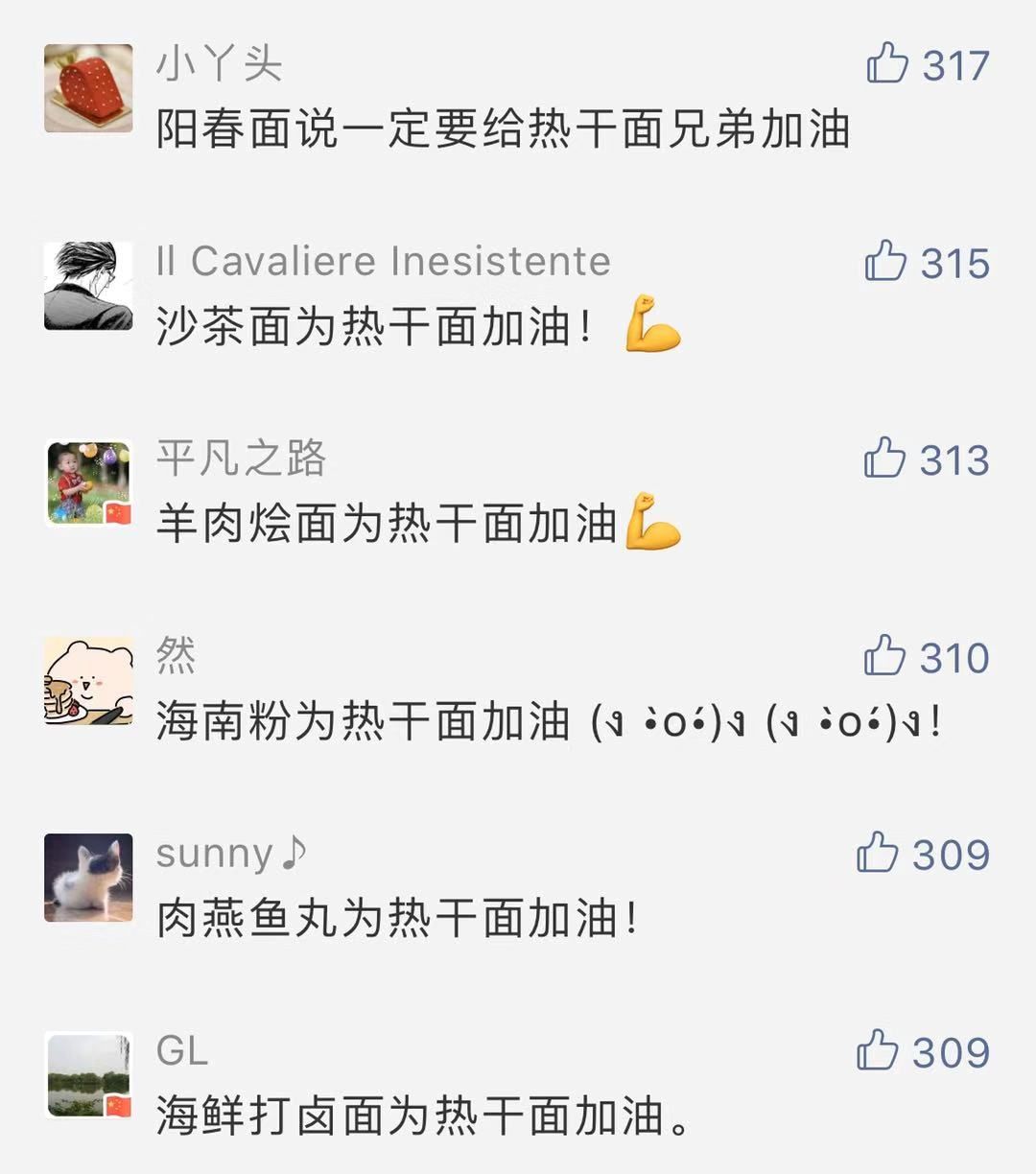
Task: Like the comment from 平凡之路
Action: click(x=884, y=458)
